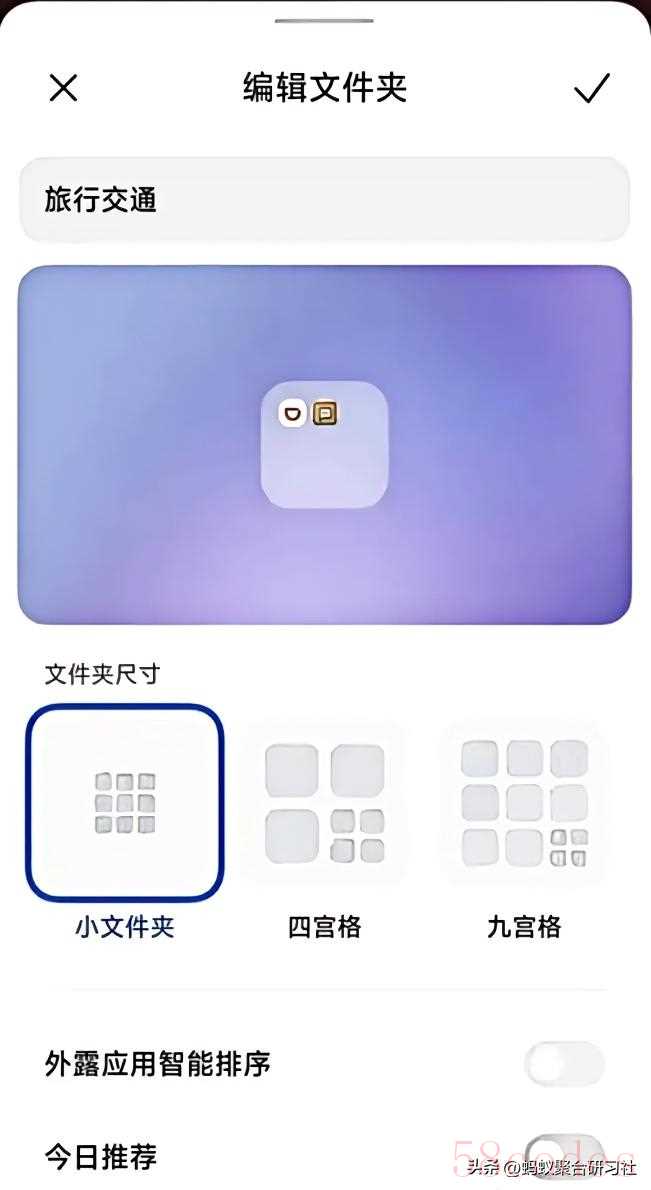This screenshot has width=651, height=1190.
Task: Enable 外露应用智能排序 switch
Action: coord(565,1064)
